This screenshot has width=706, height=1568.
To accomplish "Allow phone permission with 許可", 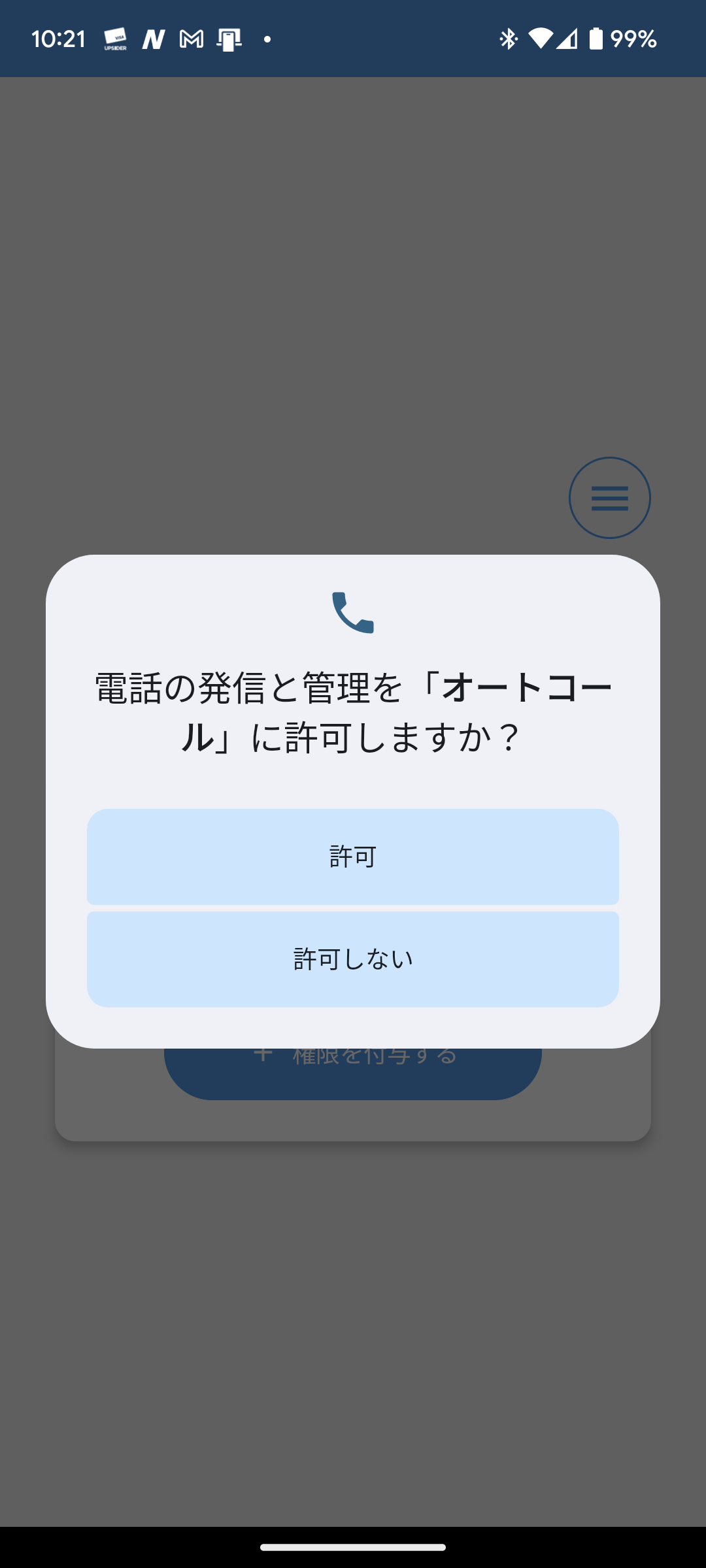I will [x=353, y=857].
